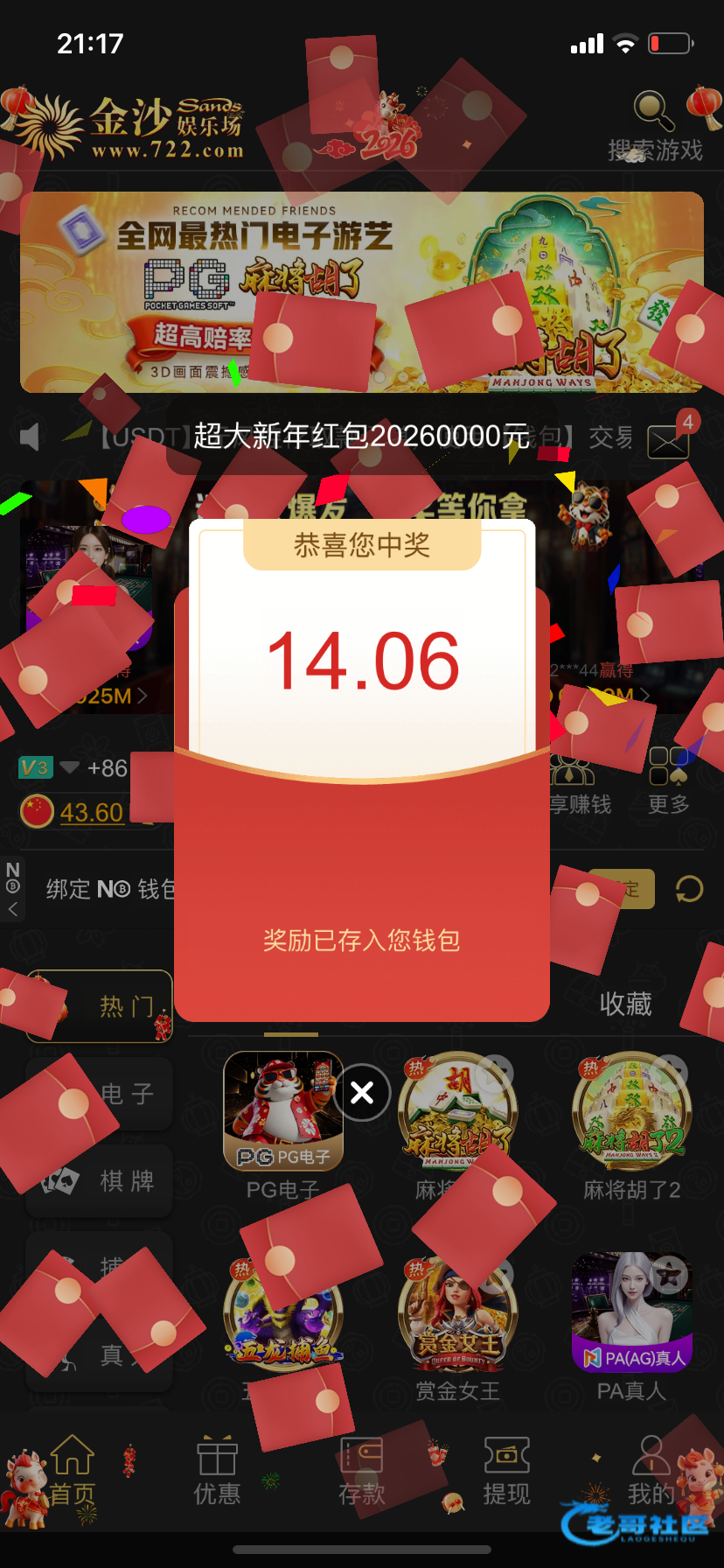The width and height of the screenshot is (724, 1568).
Task: Close the red envelope prize popup
Action: [362, 1092]
